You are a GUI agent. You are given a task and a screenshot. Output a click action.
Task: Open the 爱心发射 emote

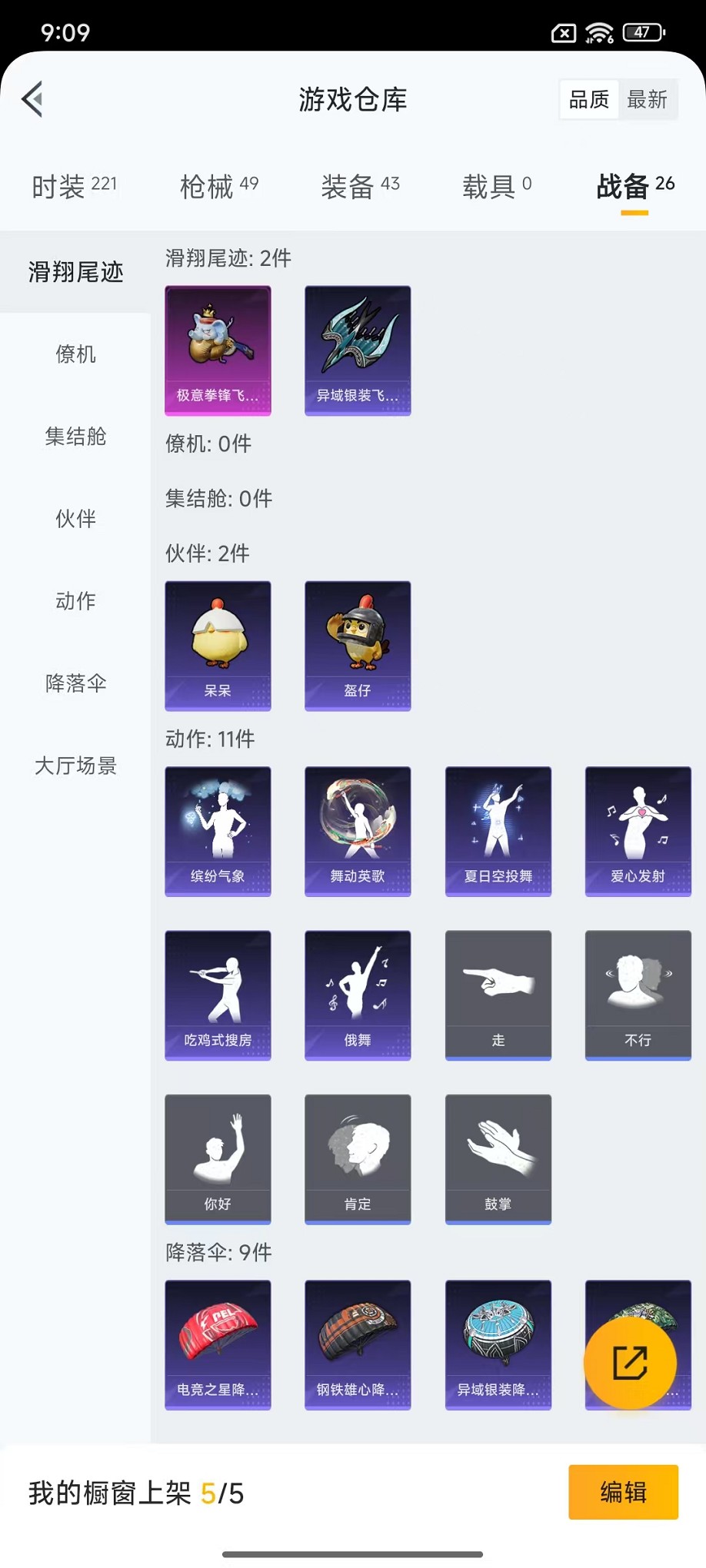click(638, 830)
